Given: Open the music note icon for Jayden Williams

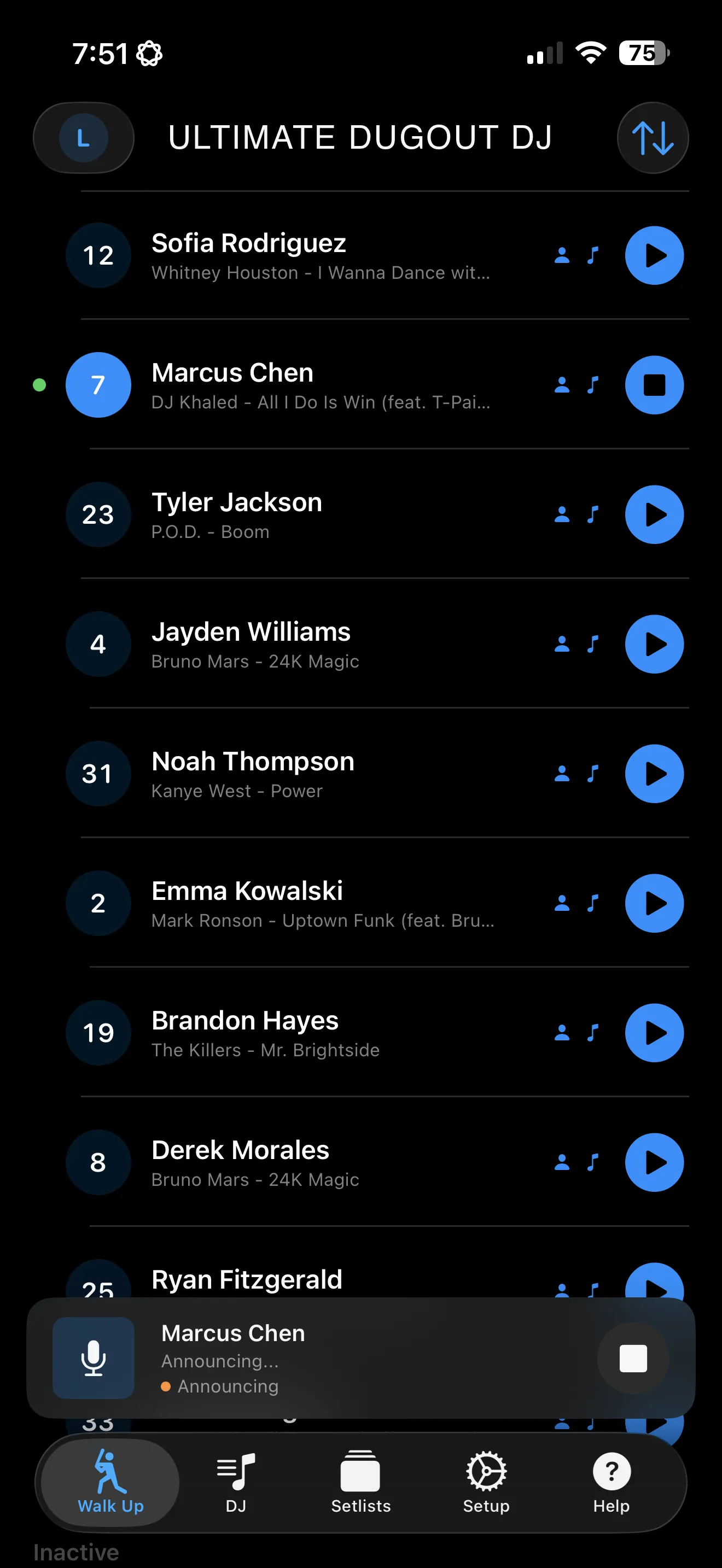Looking at the screenshot, I should pos(593,644).
